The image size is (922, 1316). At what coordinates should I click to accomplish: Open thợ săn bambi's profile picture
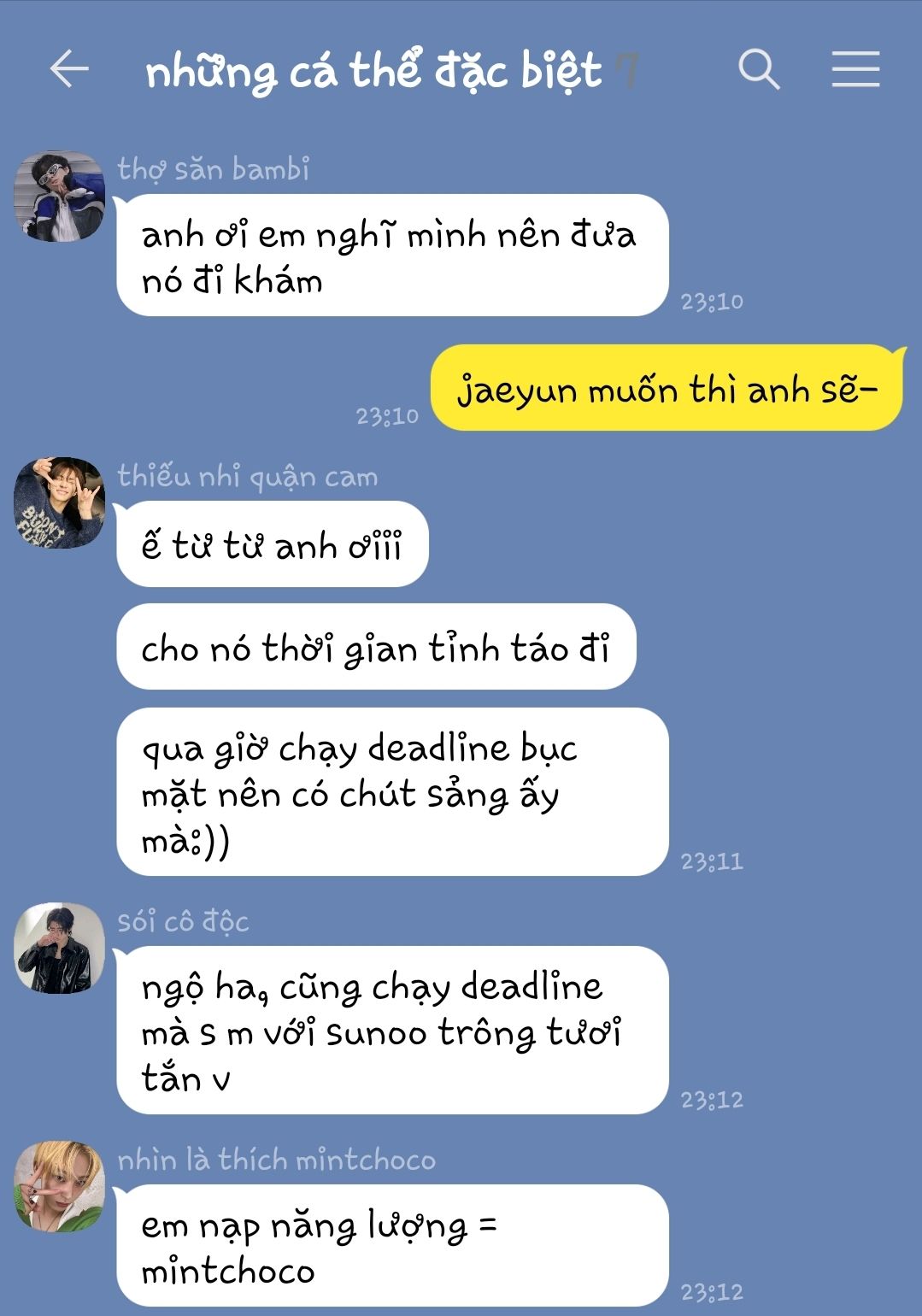(x=59, y=197)
